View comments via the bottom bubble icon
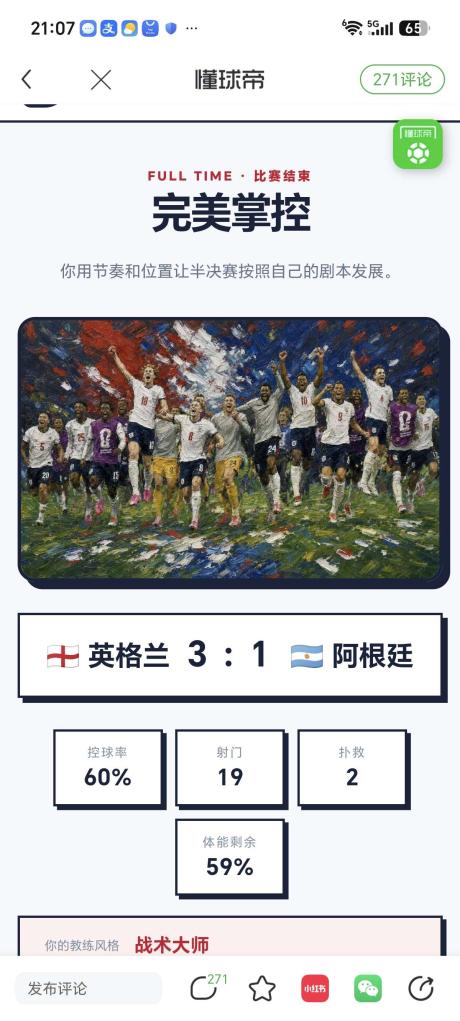This screenshot has height=1021, width=460. coord(205,988)
